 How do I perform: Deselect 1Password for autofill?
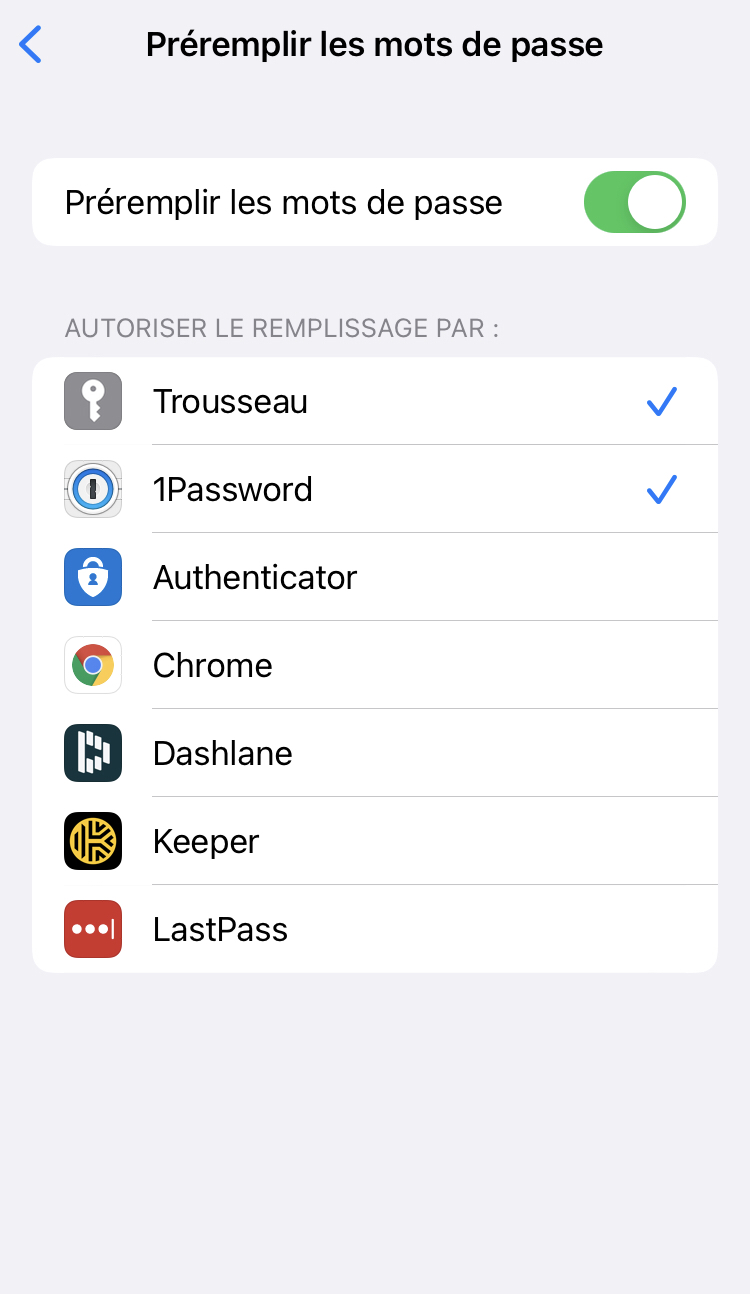(375, 490)
